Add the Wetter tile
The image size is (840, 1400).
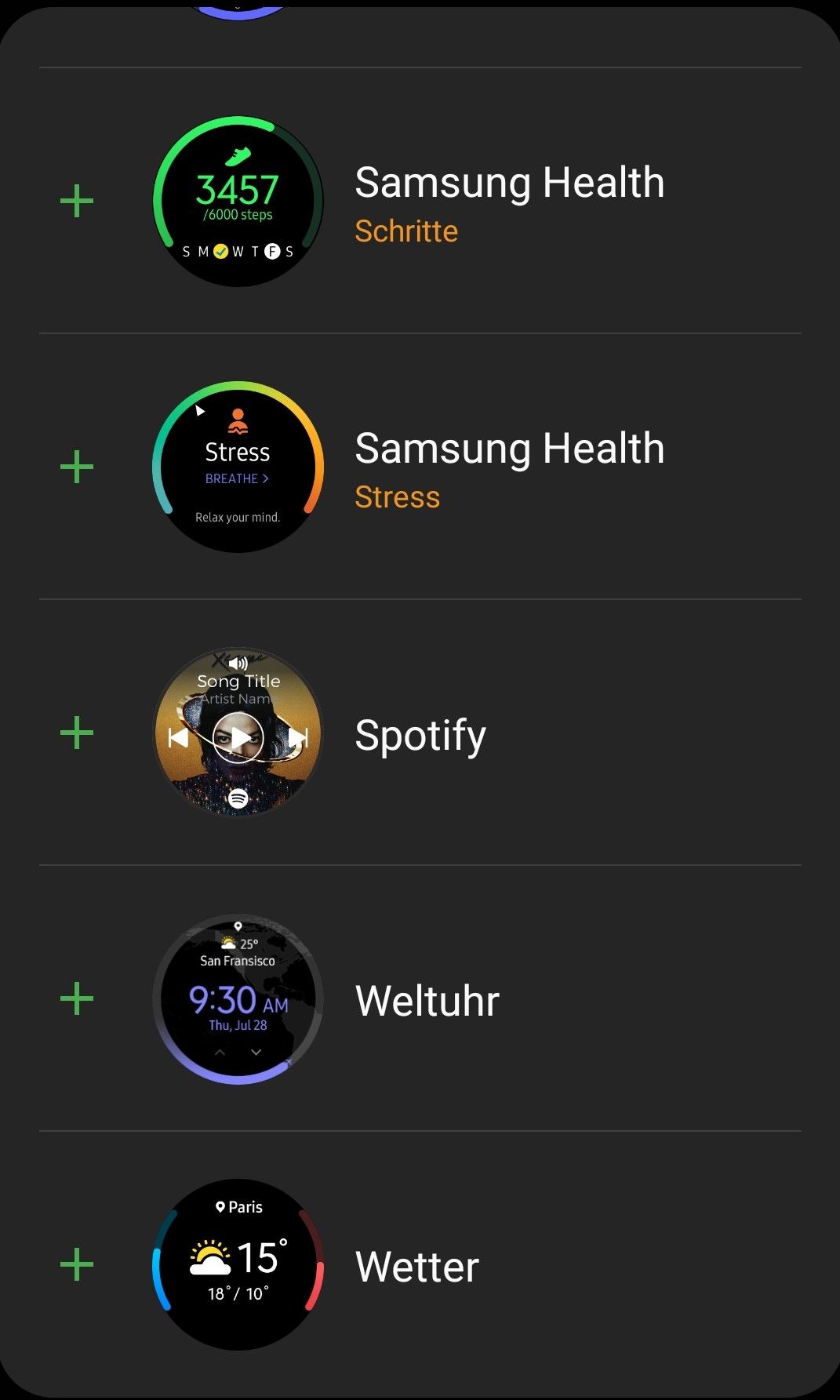click(x=77, y=1265)
